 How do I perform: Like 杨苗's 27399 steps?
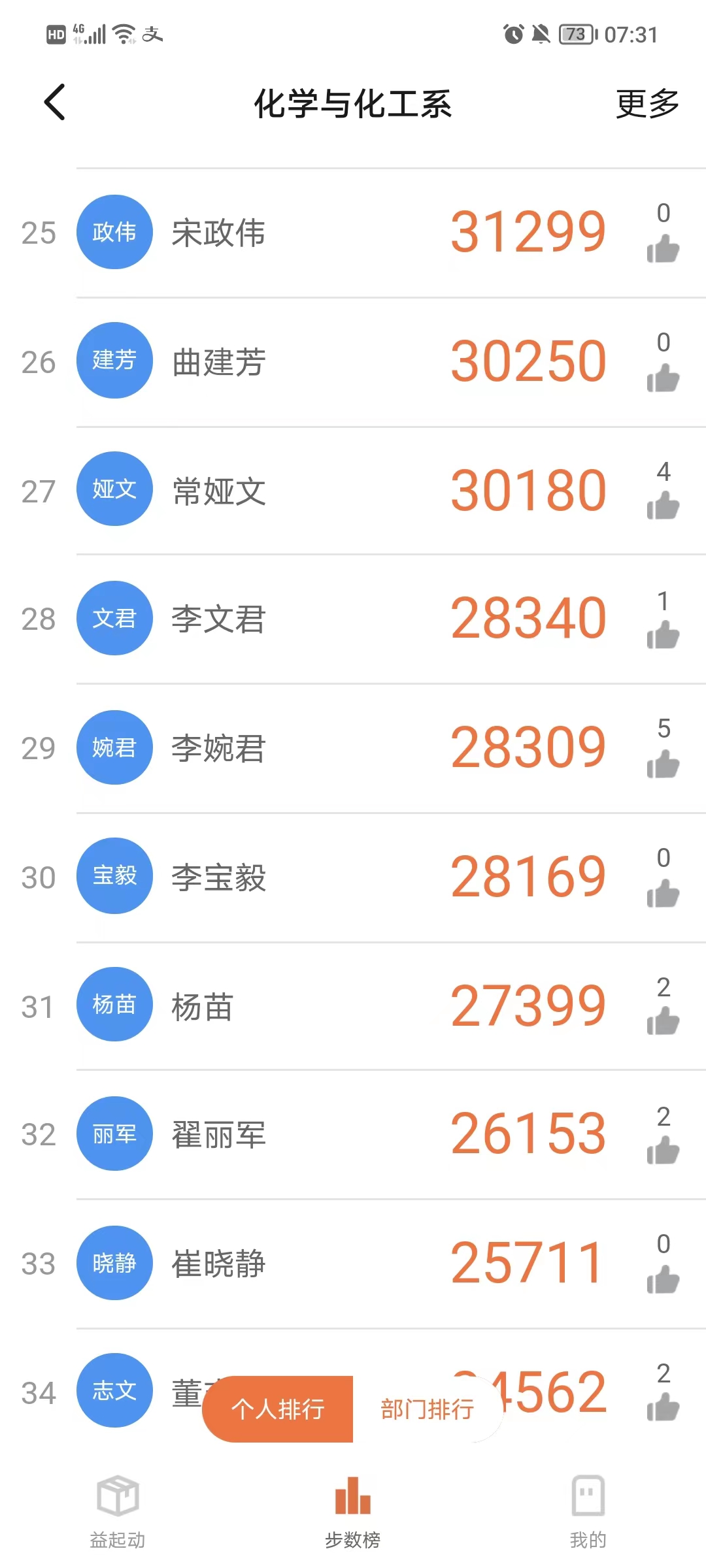pyautogui.click(x=663, y=1021)
